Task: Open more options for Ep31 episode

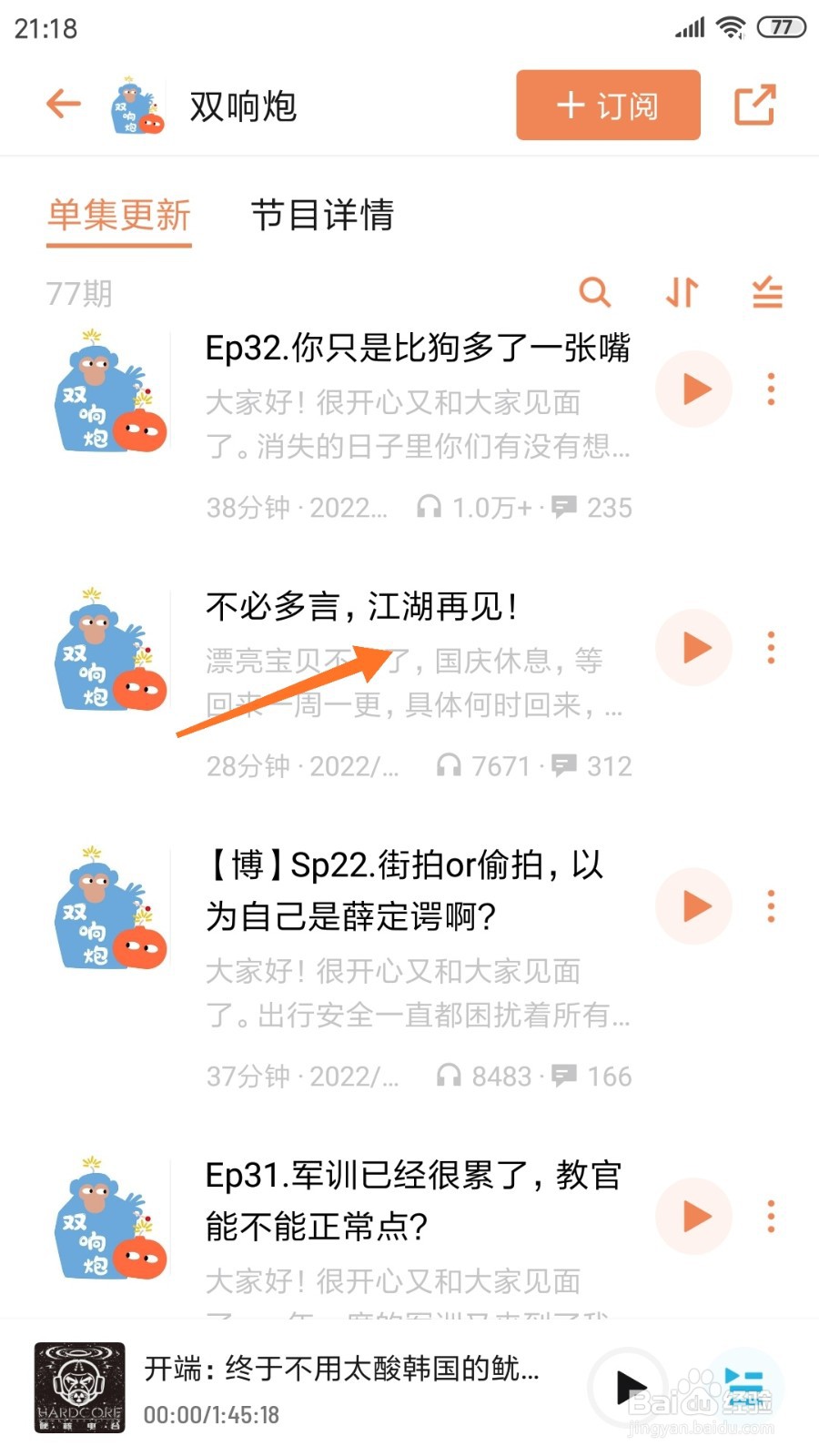Action: point(770,1217)
